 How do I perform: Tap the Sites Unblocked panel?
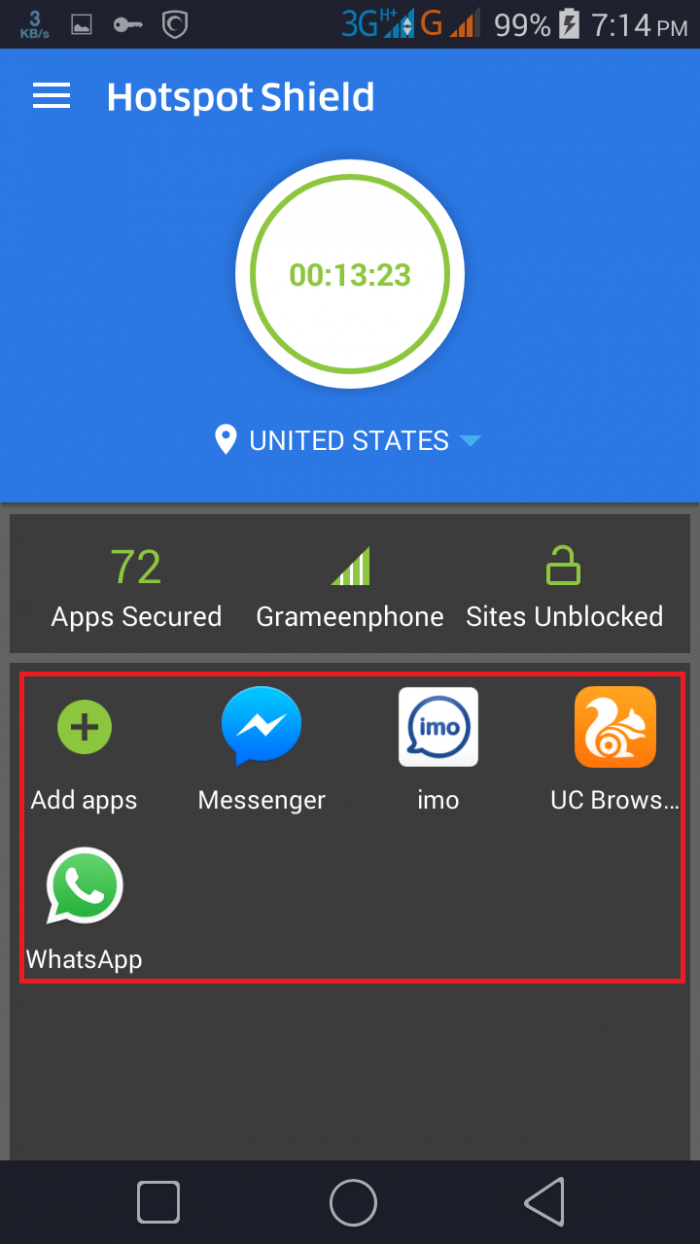(x=564, y=587)
